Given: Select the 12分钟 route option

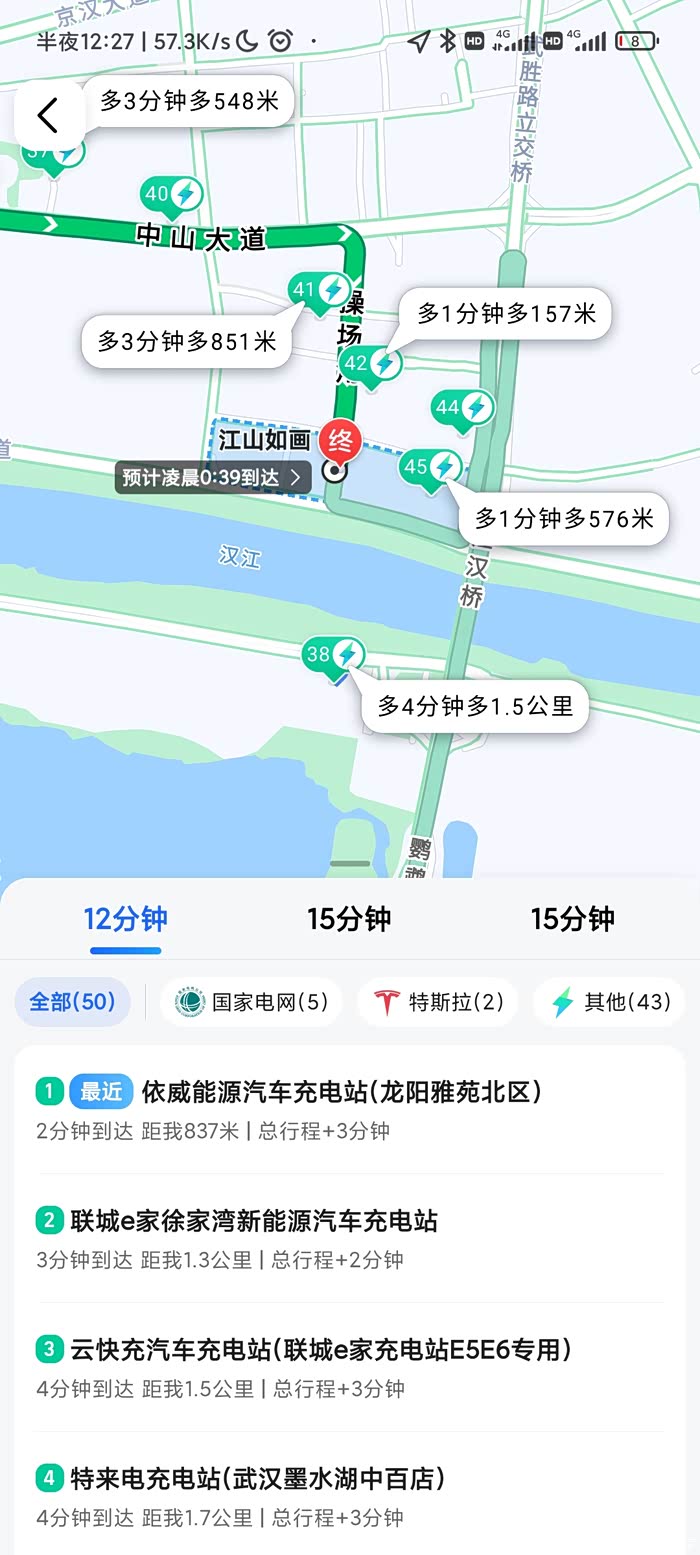Looking at the screenshot, I should click(125, 919).
